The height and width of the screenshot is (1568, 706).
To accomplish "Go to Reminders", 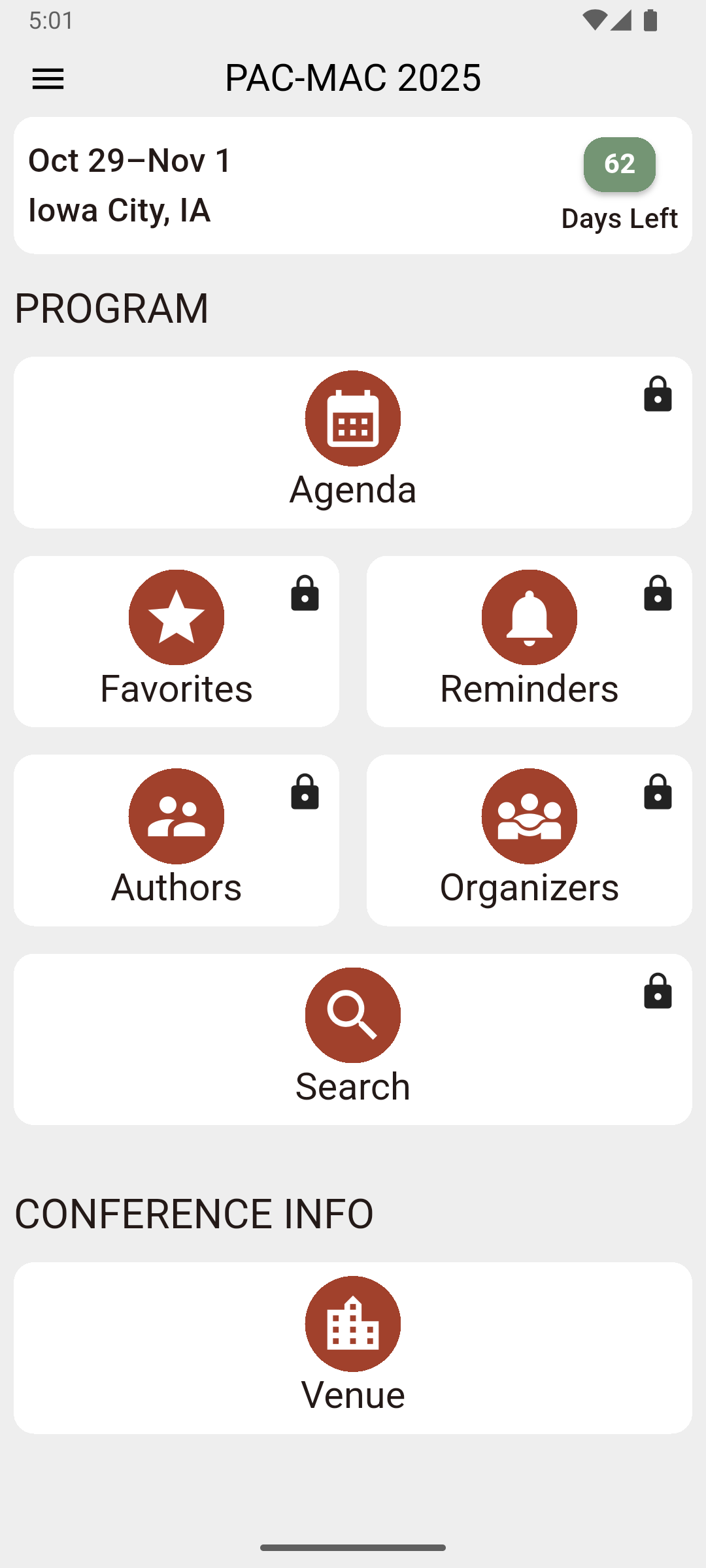I will pos(529,642).
